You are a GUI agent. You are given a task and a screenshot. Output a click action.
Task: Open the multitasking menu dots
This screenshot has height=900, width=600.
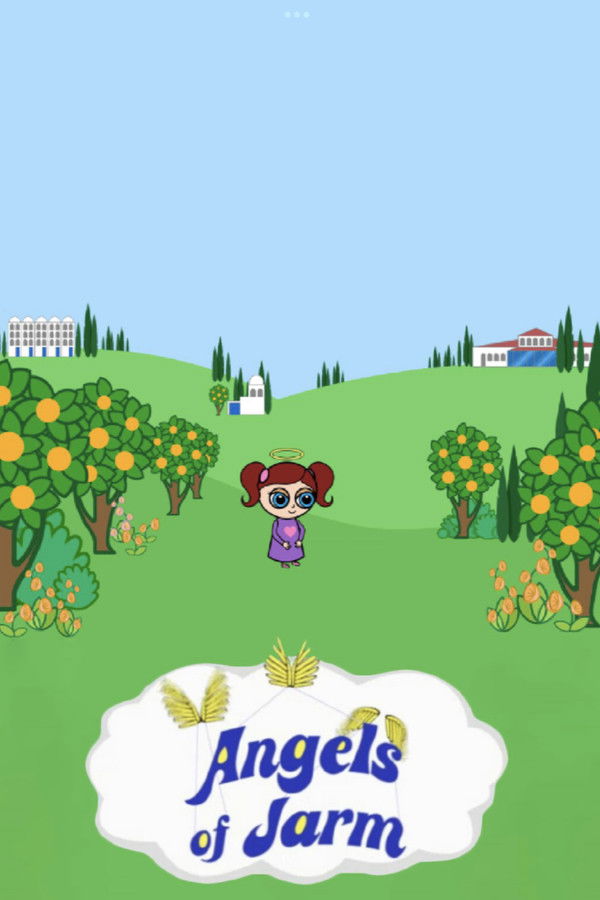297,15
